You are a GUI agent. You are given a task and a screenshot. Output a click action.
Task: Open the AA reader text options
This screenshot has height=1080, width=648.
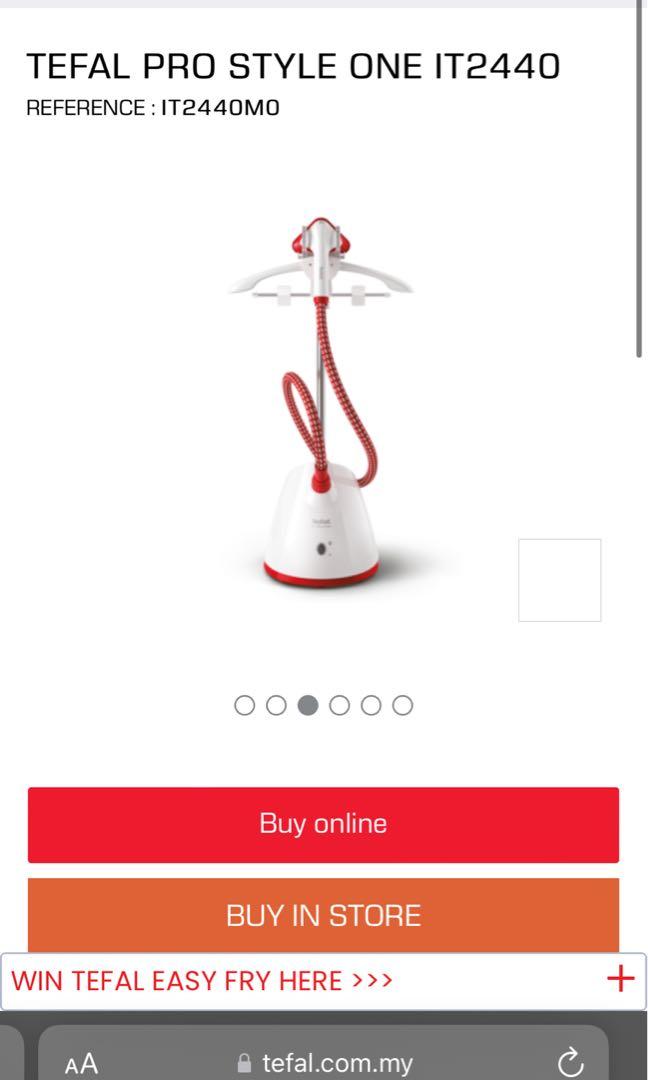tap(82, 1062)
